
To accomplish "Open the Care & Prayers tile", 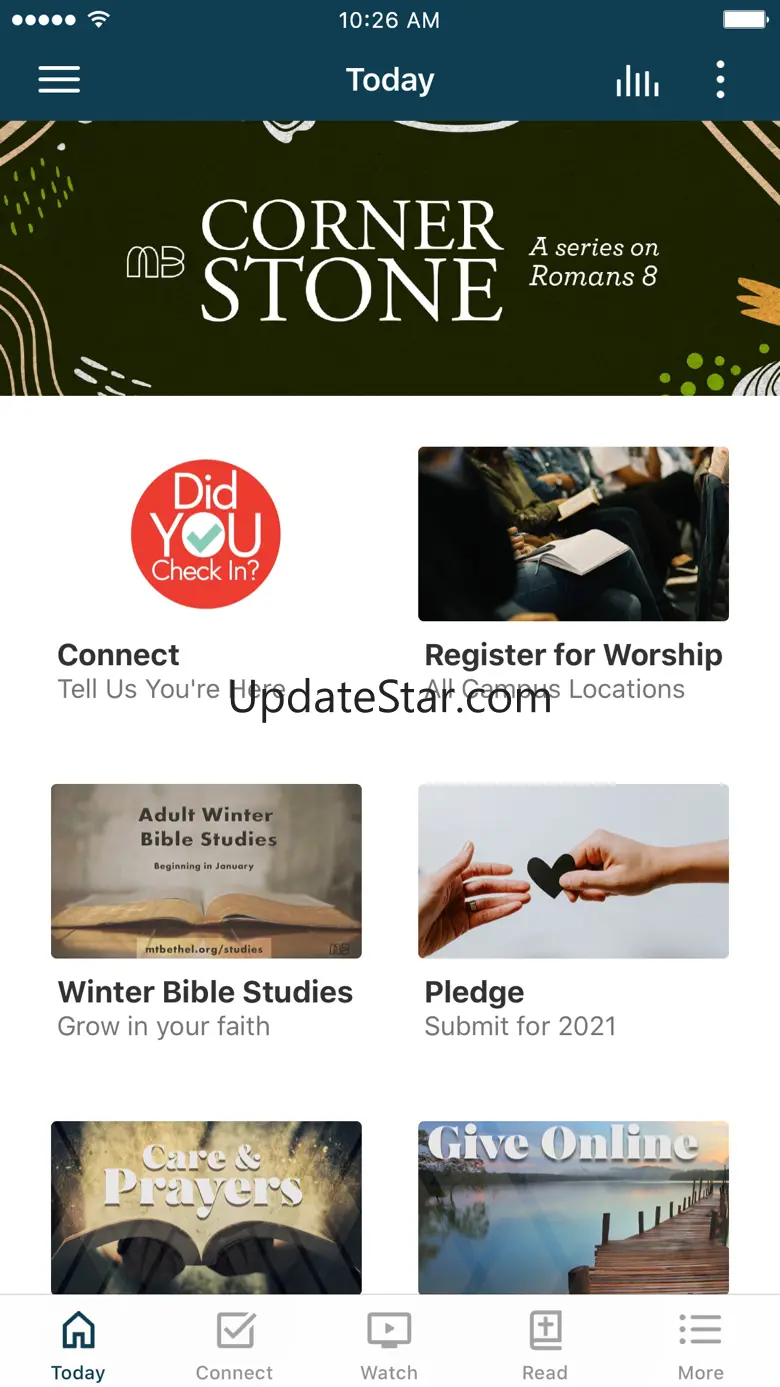I will [x=206, y=1207].
